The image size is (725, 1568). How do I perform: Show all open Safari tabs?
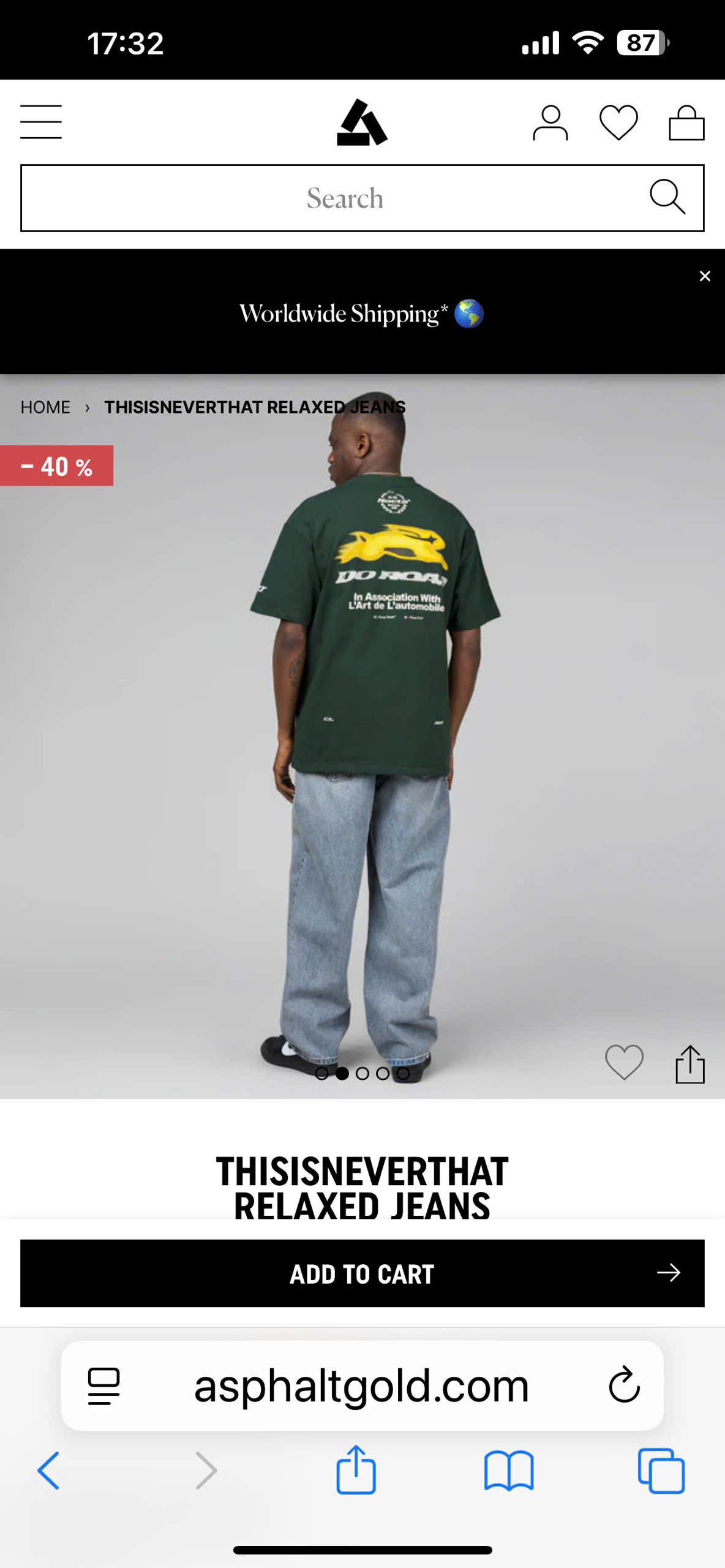point(661,1471)
